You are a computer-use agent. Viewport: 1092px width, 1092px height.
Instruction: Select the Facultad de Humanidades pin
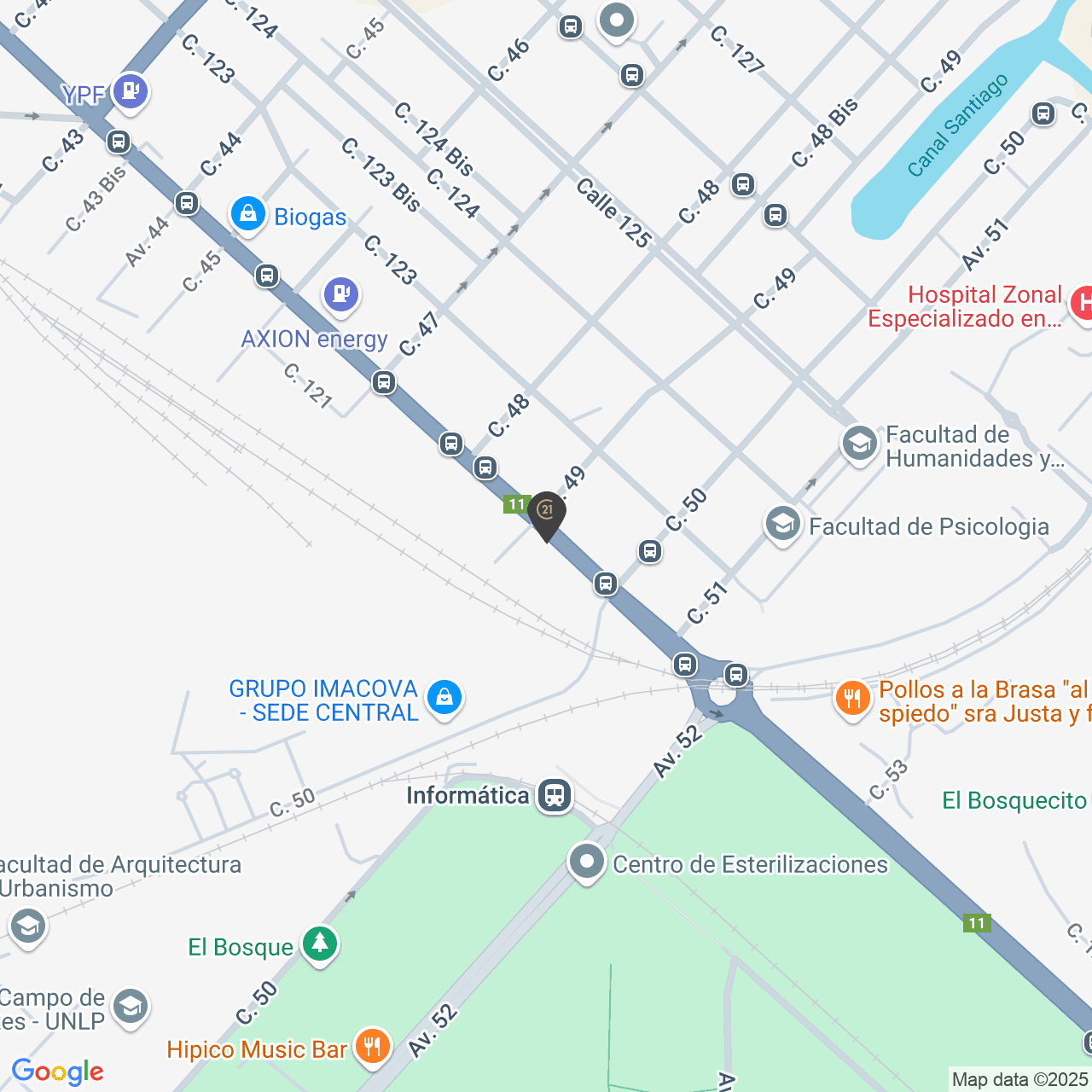coord(859,444)
